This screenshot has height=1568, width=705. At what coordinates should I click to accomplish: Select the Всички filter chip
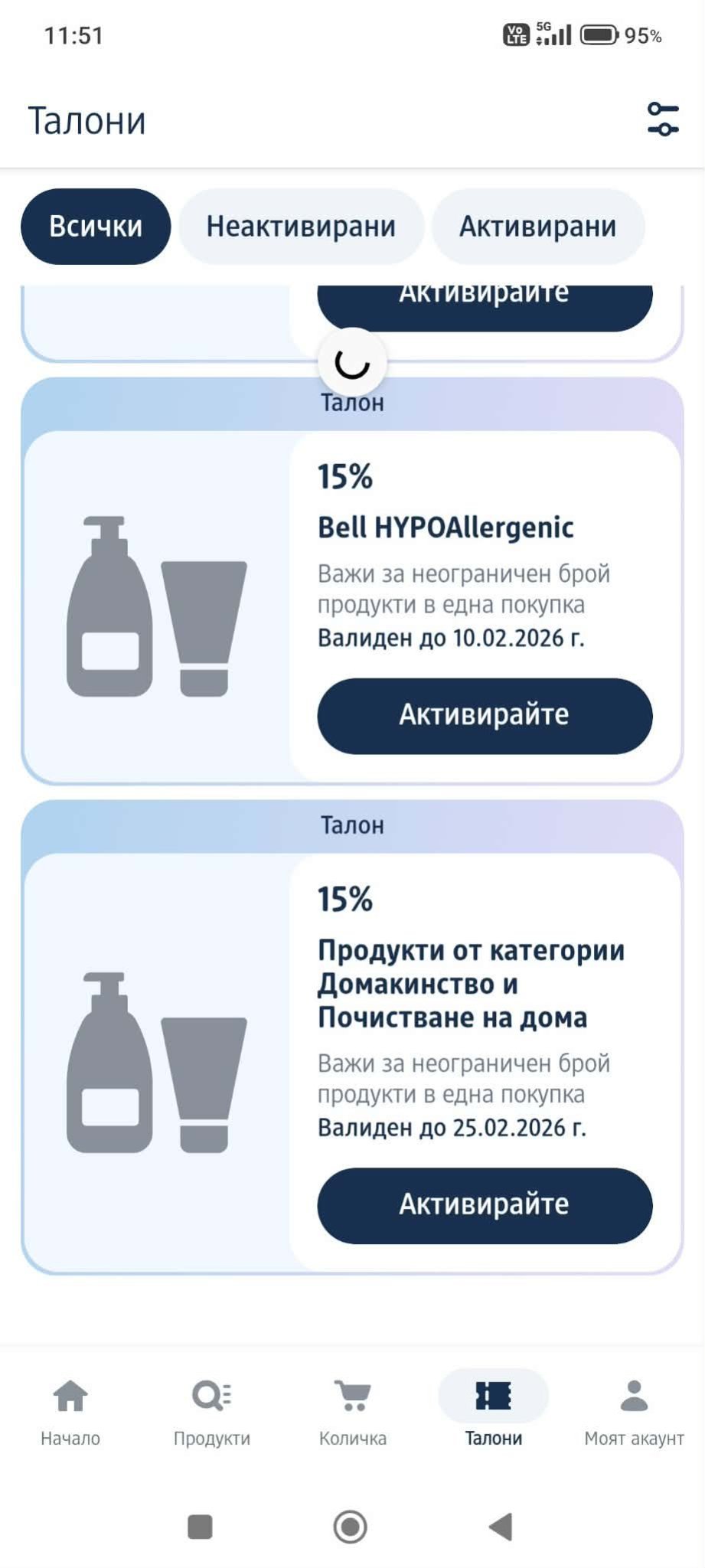click(x=96, y=227)
